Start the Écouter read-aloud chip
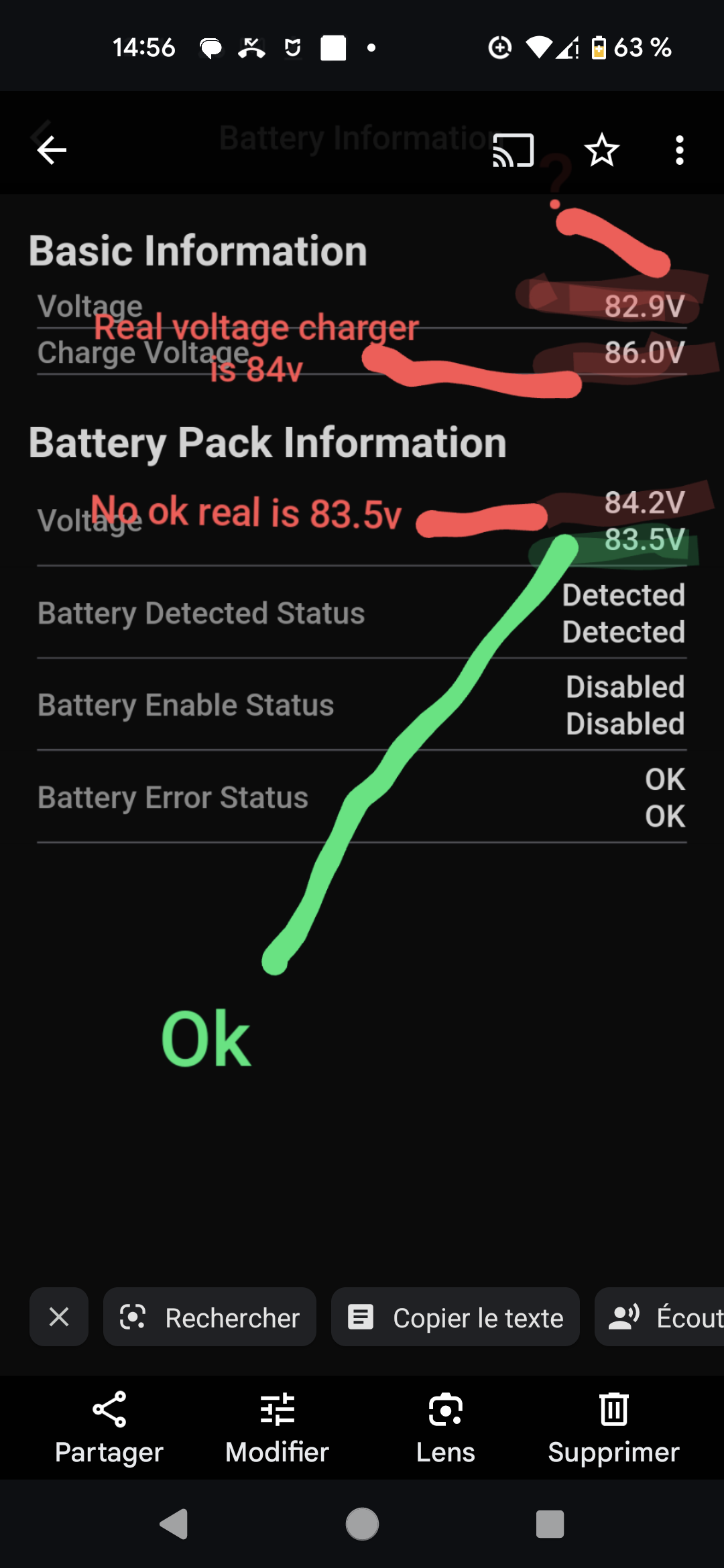 coord(660,1317)
